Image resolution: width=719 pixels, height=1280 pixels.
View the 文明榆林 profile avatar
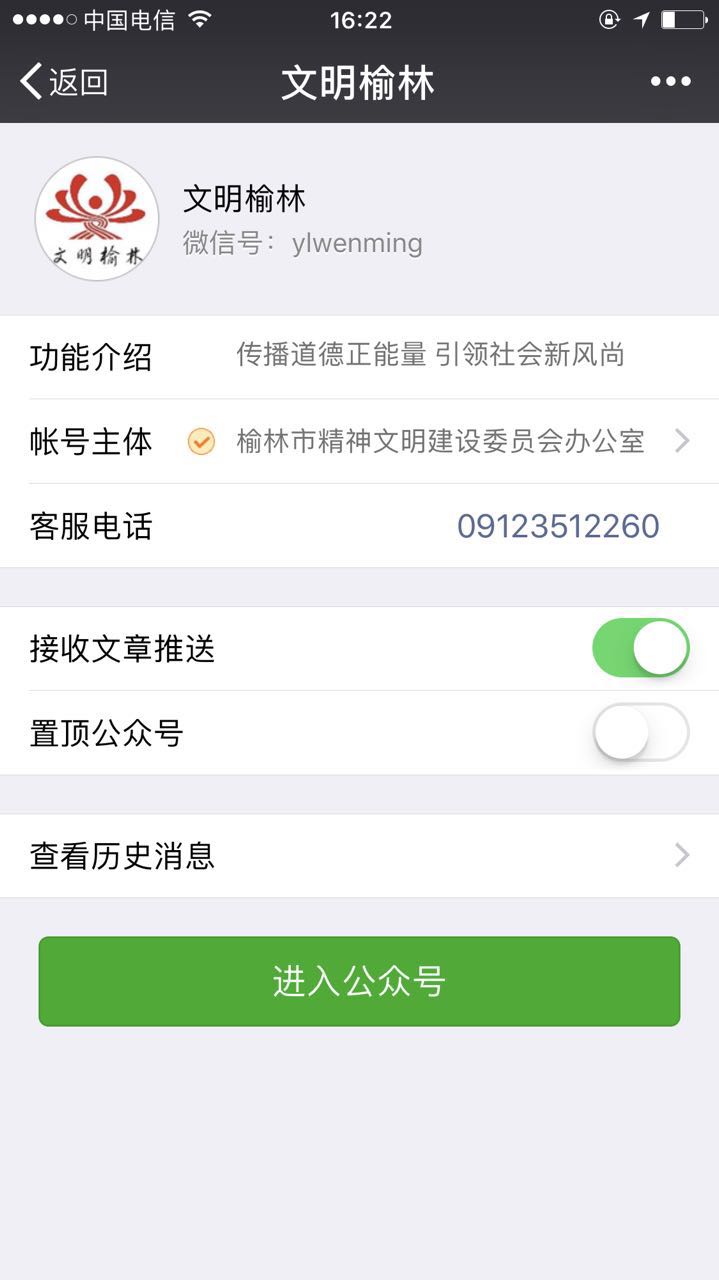(x=97, y=219)
